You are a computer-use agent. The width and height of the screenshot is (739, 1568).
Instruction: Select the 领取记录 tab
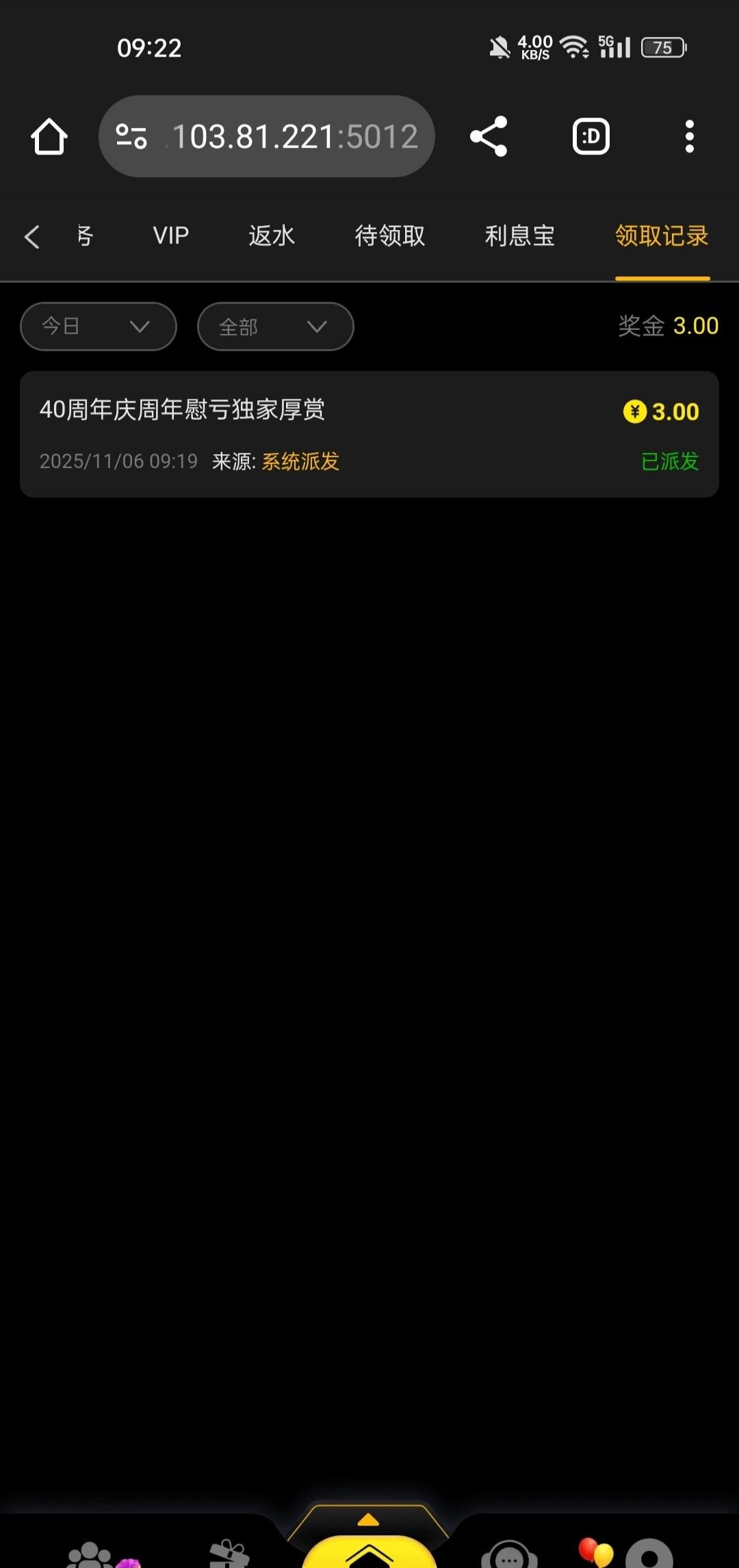(662, 236)
